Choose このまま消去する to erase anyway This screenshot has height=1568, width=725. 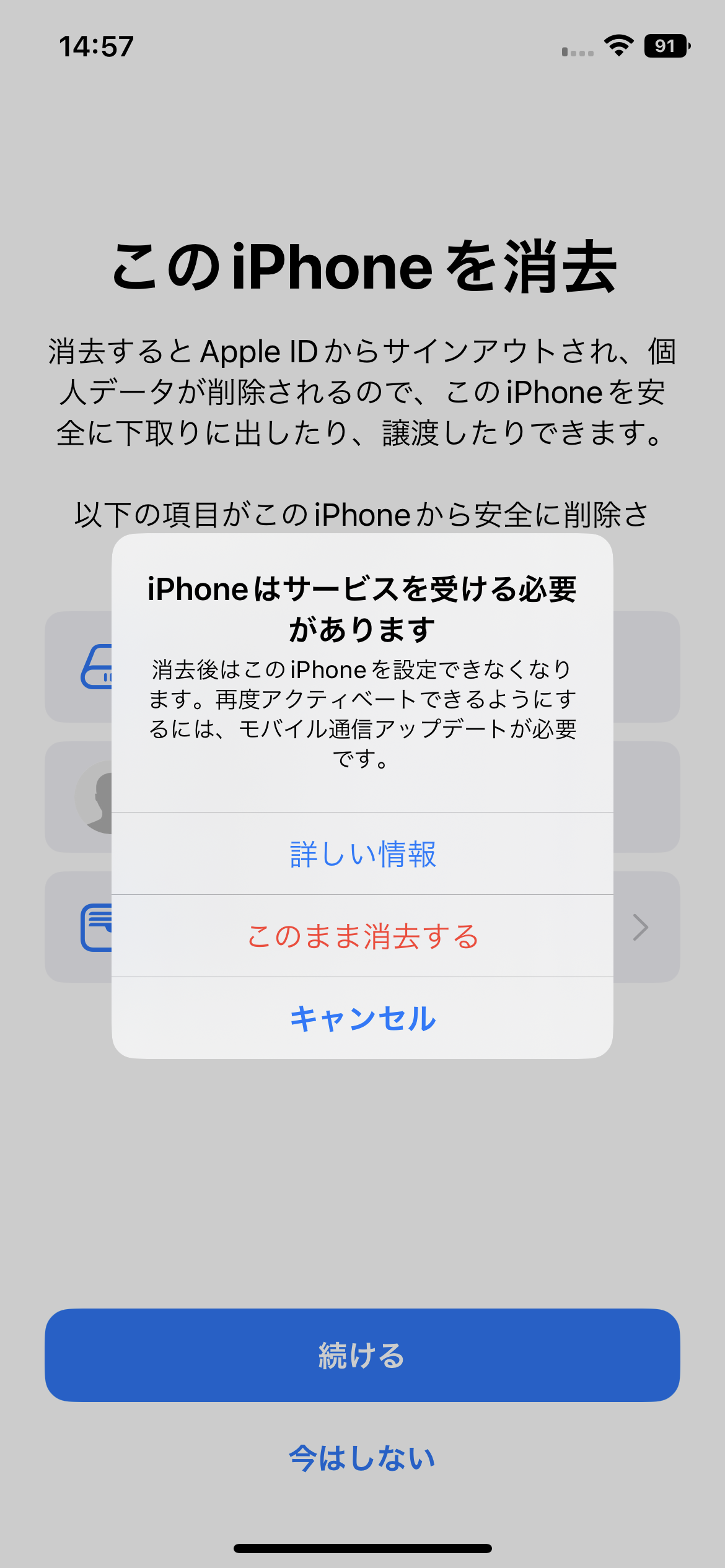362,936
